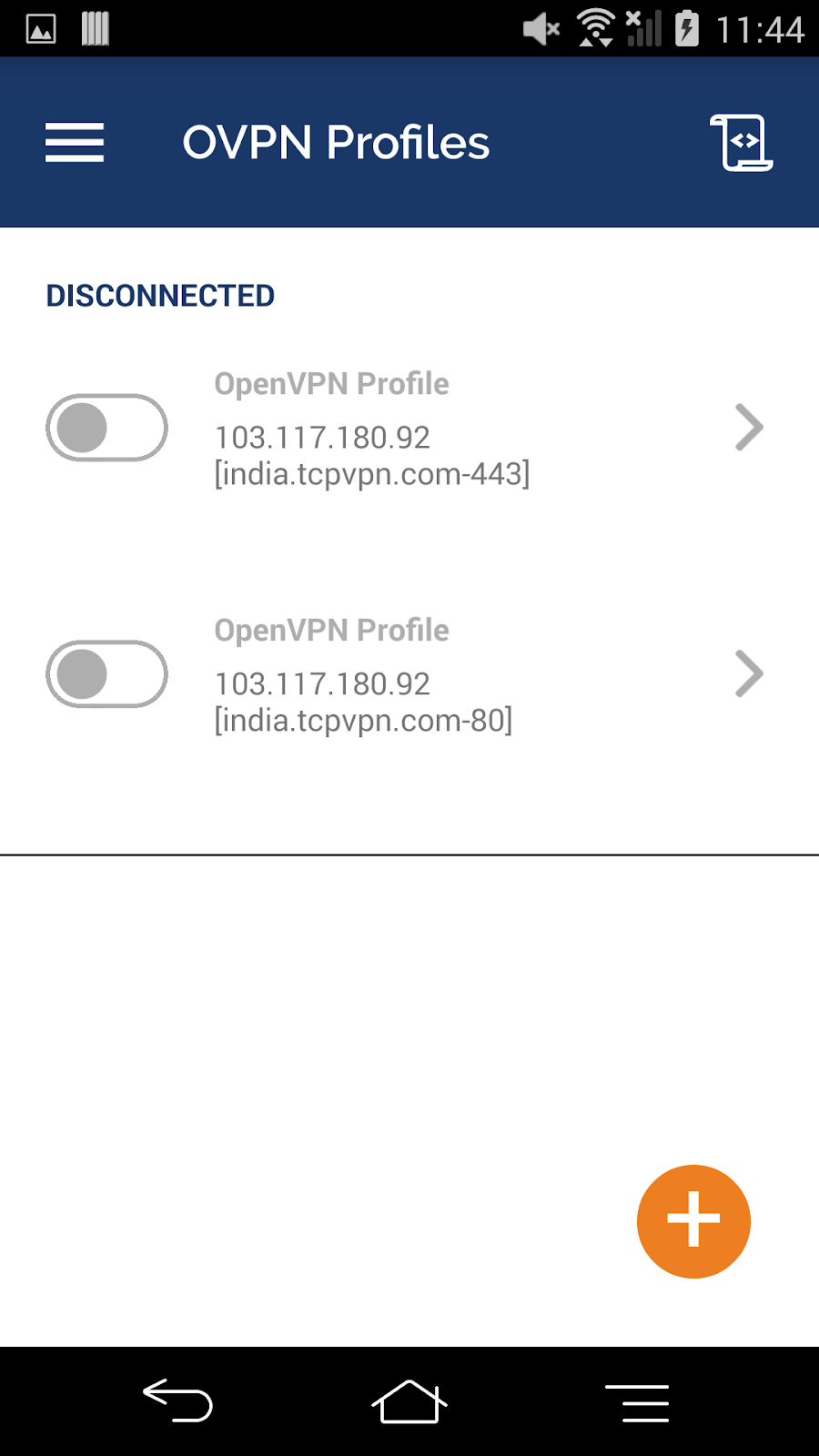Image resolution: width=819 pixels, height=1456 pixels.
Task: Toggle on the india.tcpvpn.com-443 profile
Action: pos(106,428)
